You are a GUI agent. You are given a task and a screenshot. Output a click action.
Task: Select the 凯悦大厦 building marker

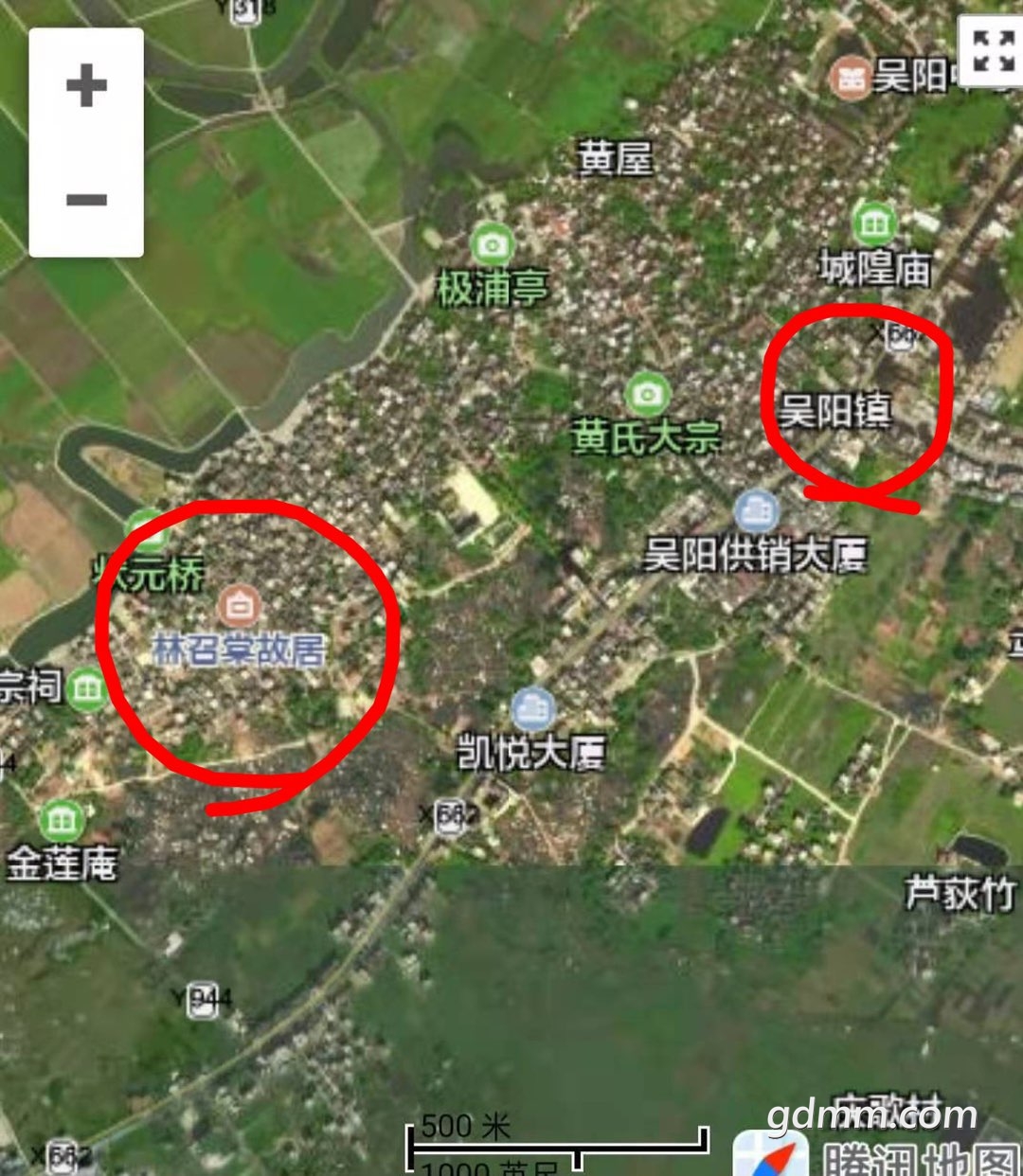[532, 709]
